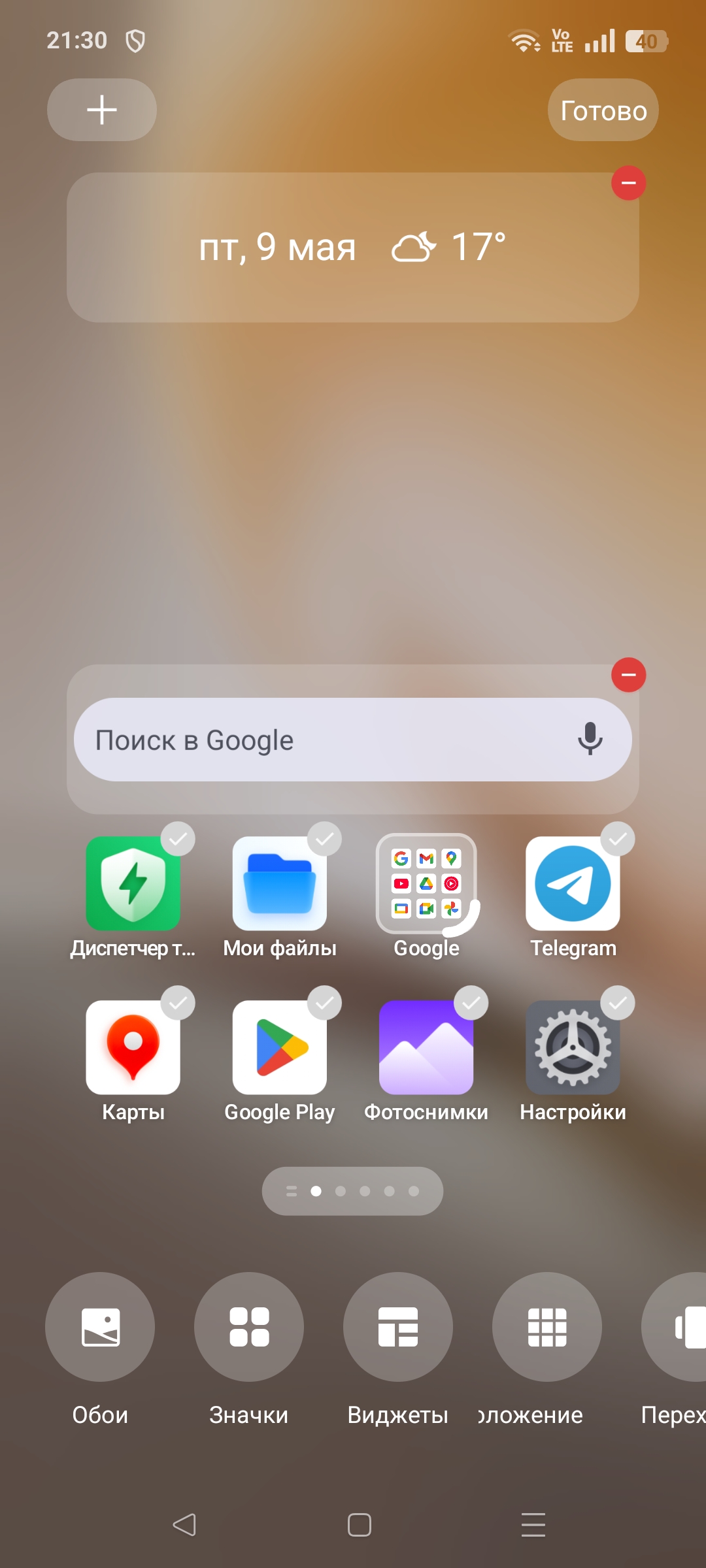
Task: Tap the plus button to add a page
Action: [x=102, y=110]
